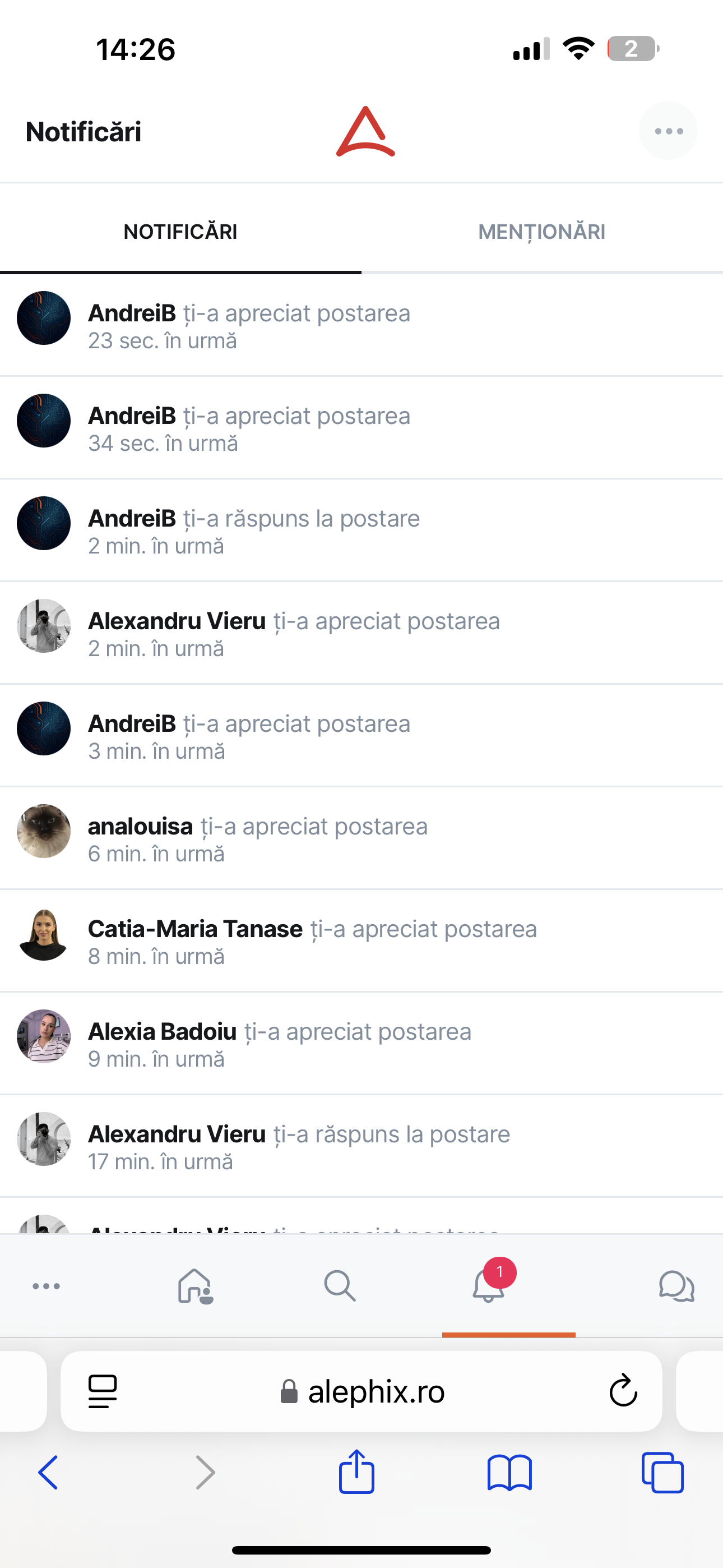Open Alexia Badoiu's like notification
723x1568 pixels.
tap(361, 1044)
